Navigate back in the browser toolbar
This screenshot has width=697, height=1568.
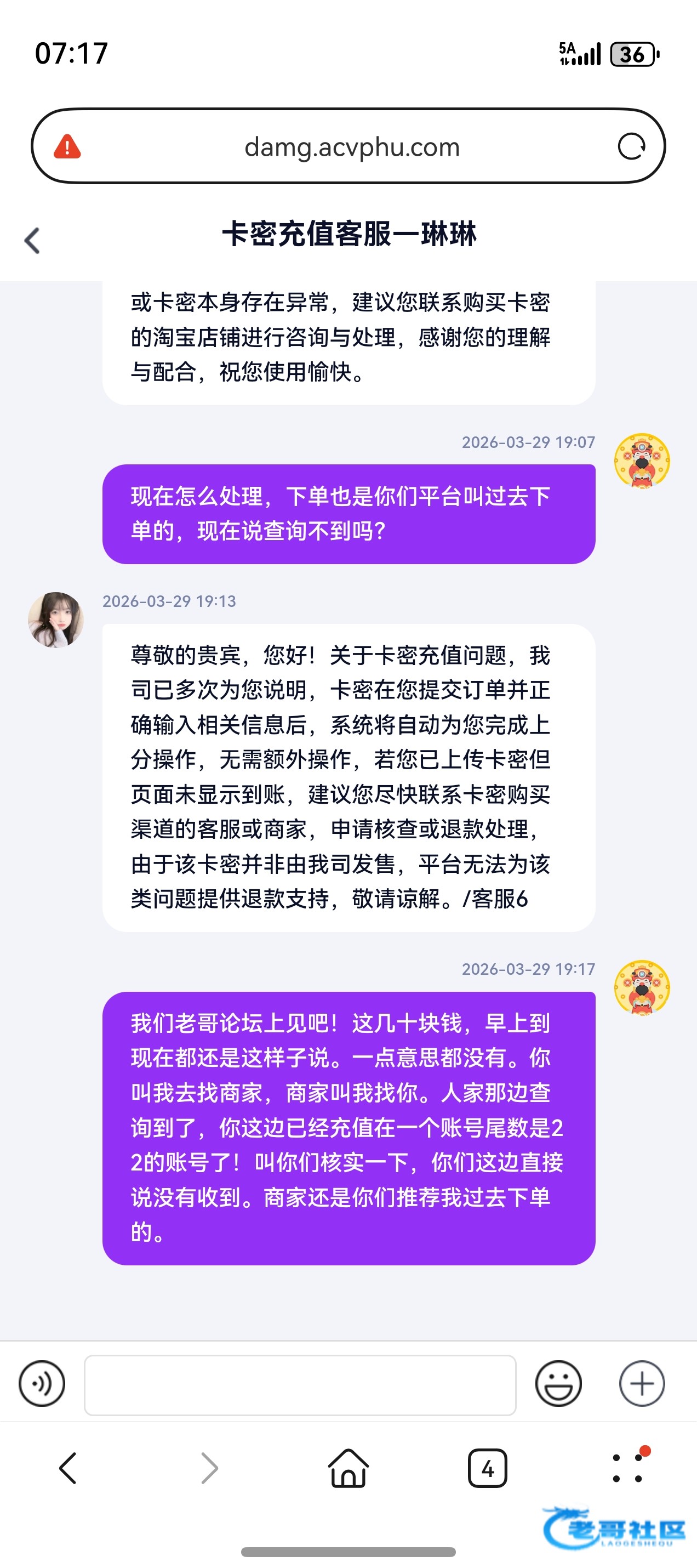(x=68, y=1468)
